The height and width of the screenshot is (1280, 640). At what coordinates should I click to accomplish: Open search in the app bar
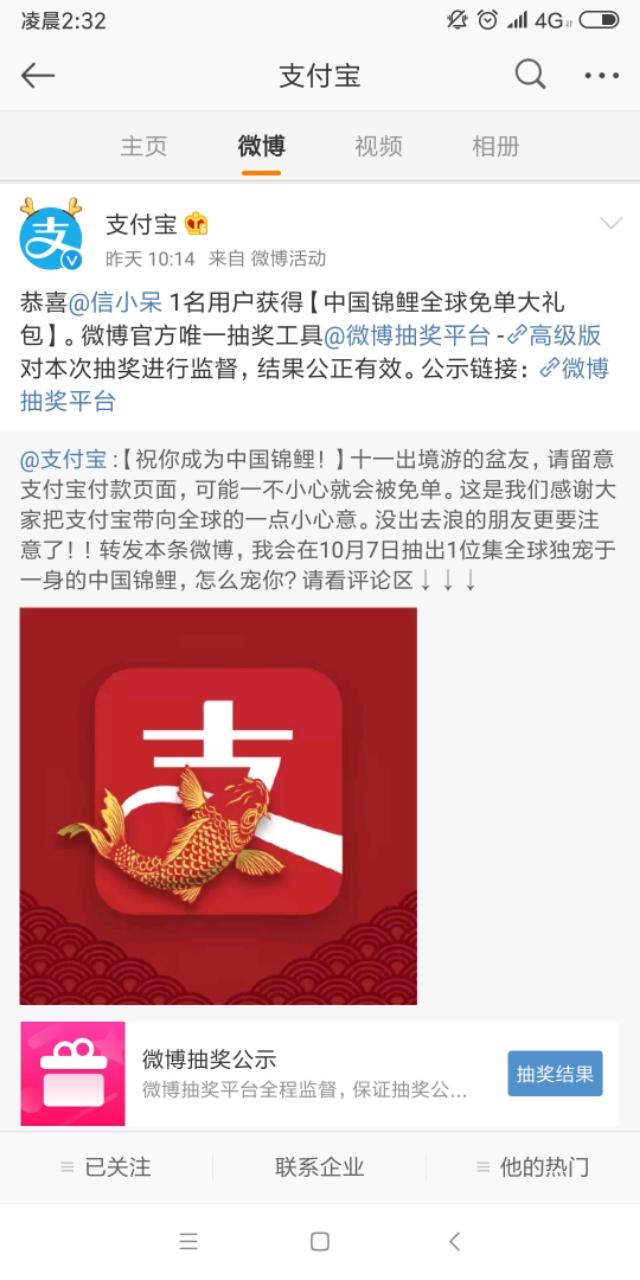click(530, 75)
